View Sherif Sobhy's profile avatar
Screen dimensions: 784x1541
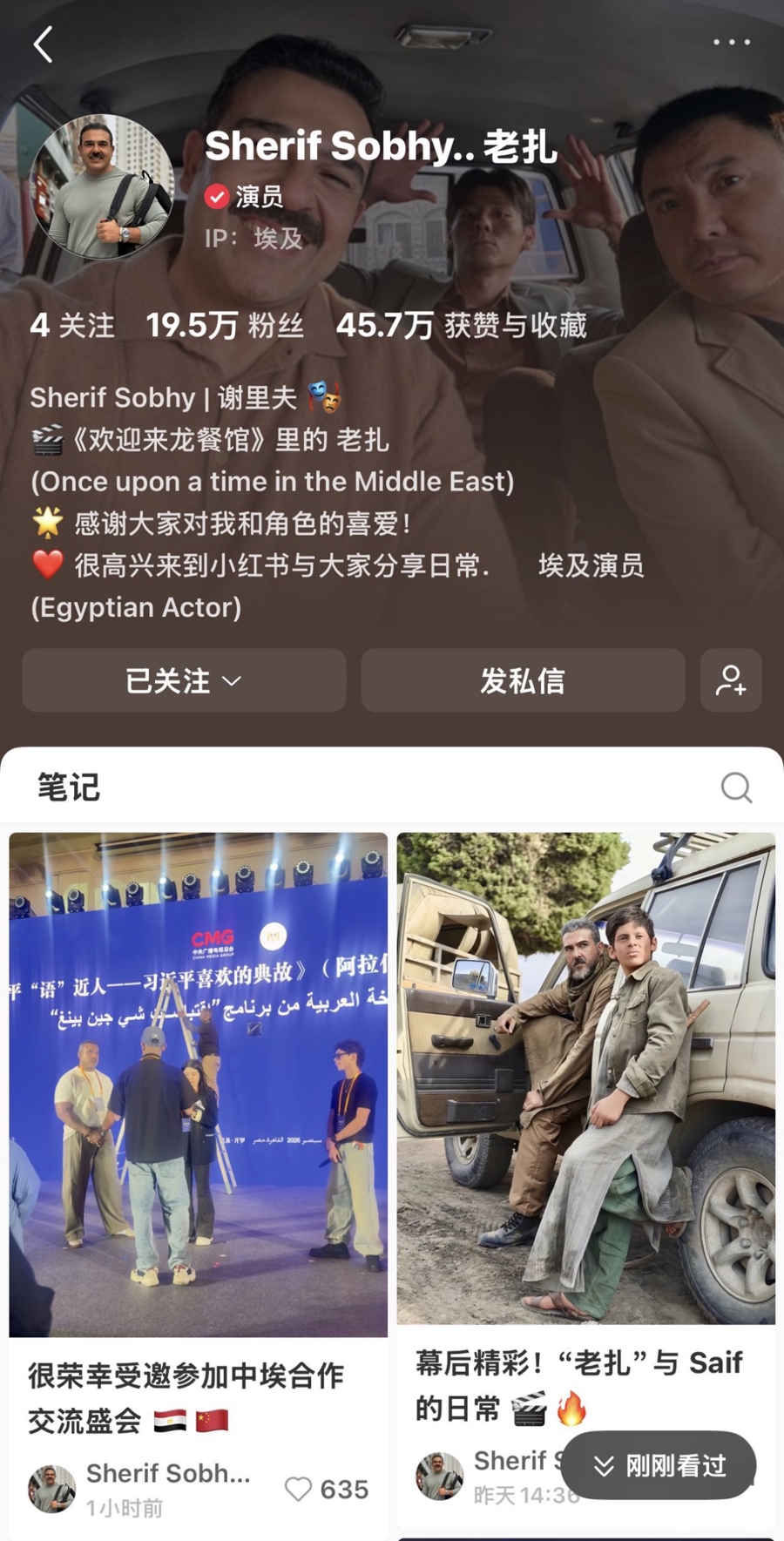[101, 187]
